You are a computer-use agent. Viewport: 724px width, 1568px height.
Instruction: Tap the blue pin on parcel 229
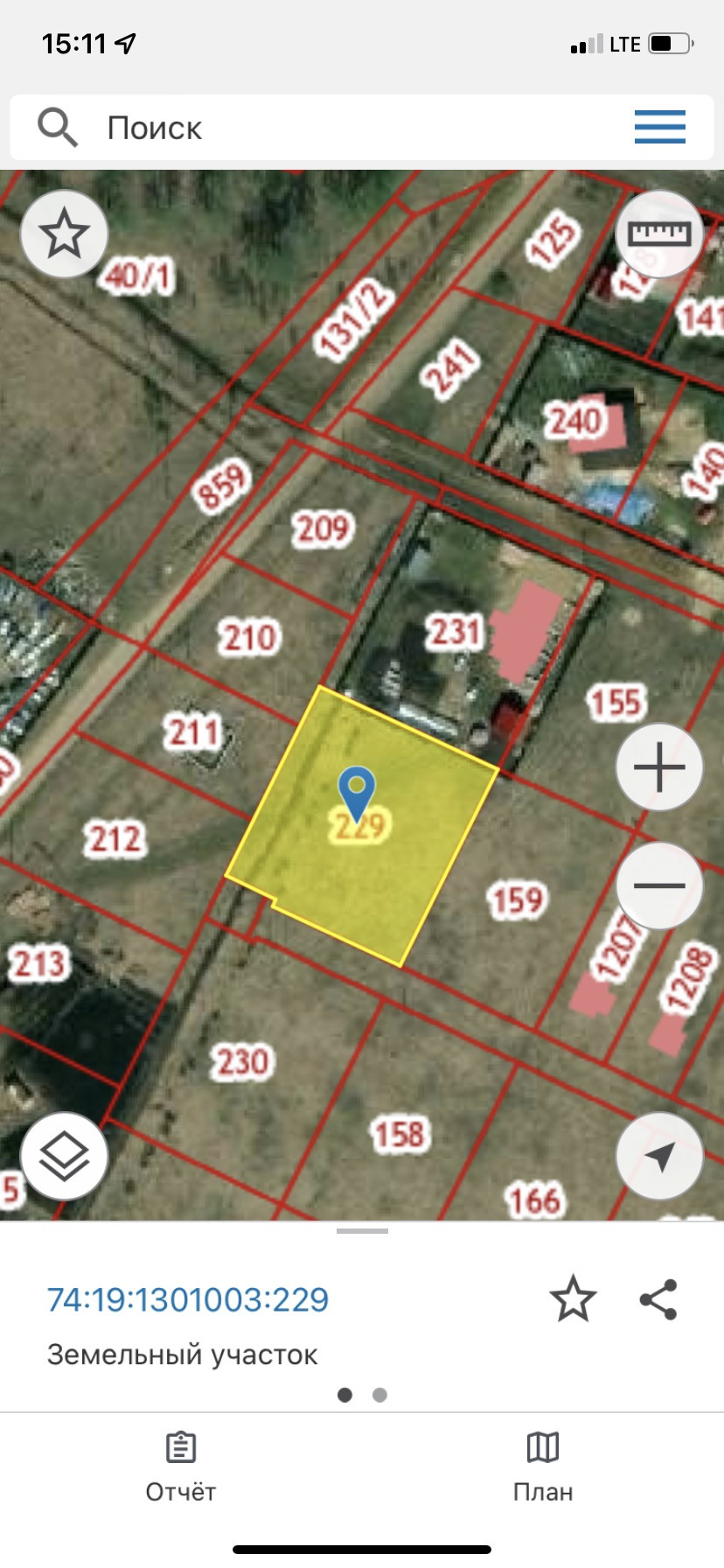click(357, 793)
